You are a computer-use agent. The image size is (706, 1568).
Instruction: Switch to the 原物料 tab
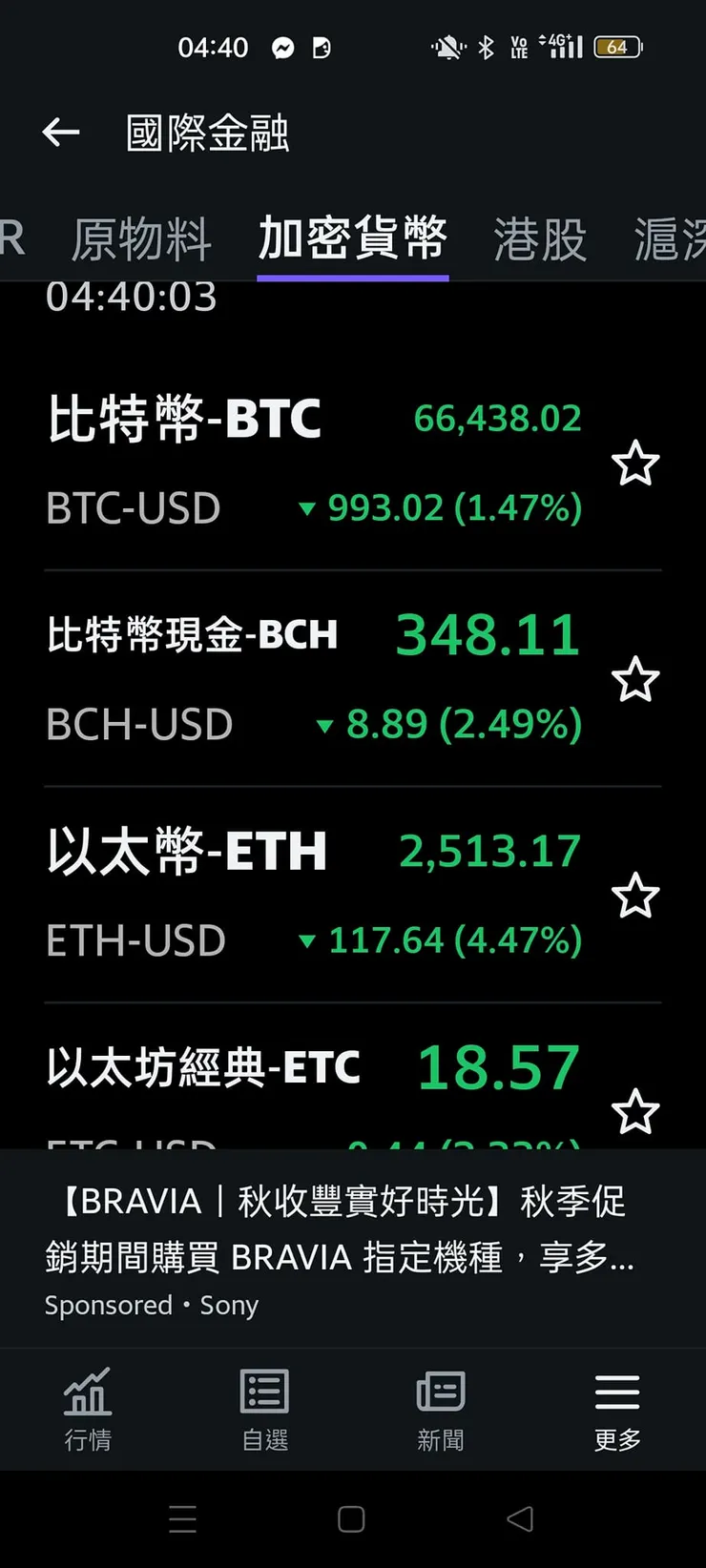[141, 238]
